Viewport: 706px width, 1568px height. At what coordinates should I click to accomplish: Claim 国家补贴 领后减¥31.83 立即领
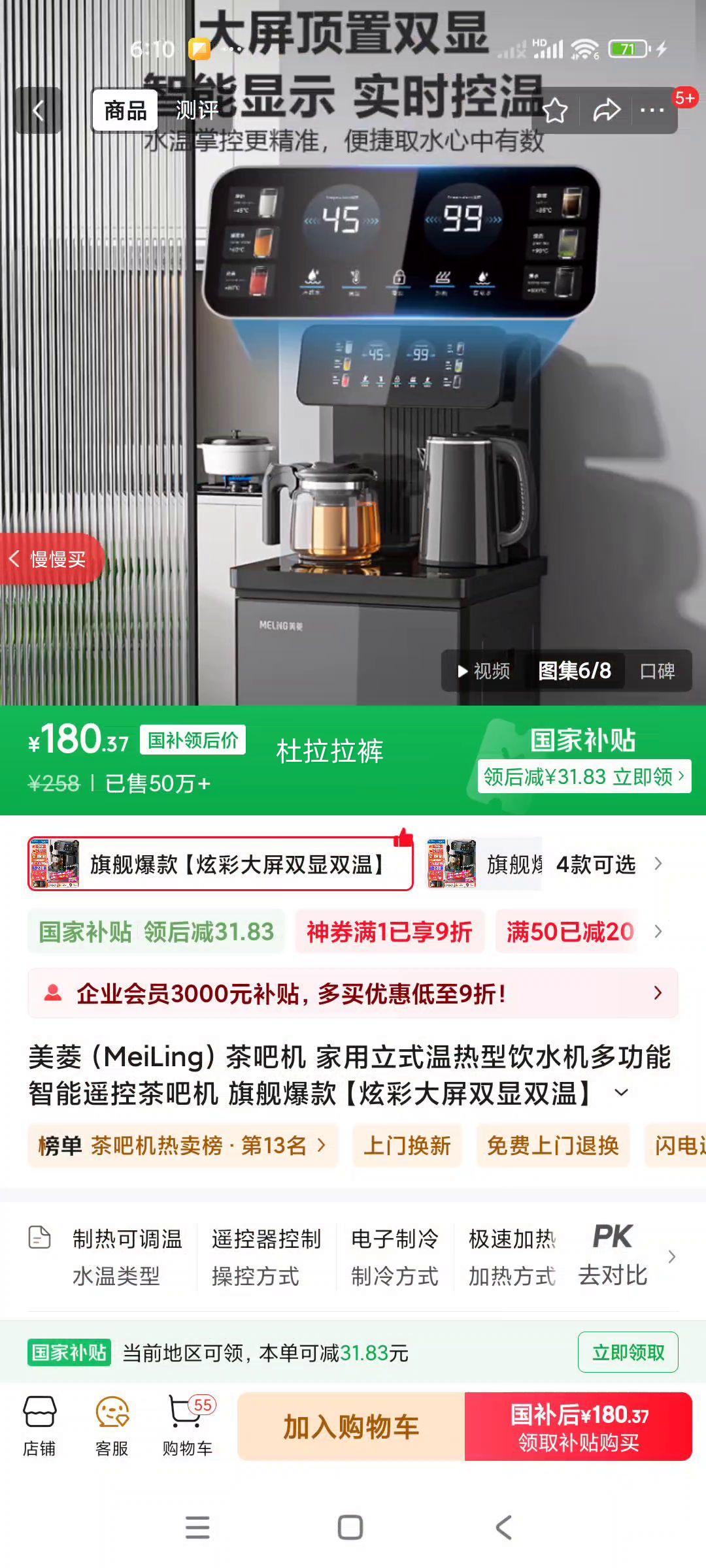pyautogui.click(x=584, y=776)
